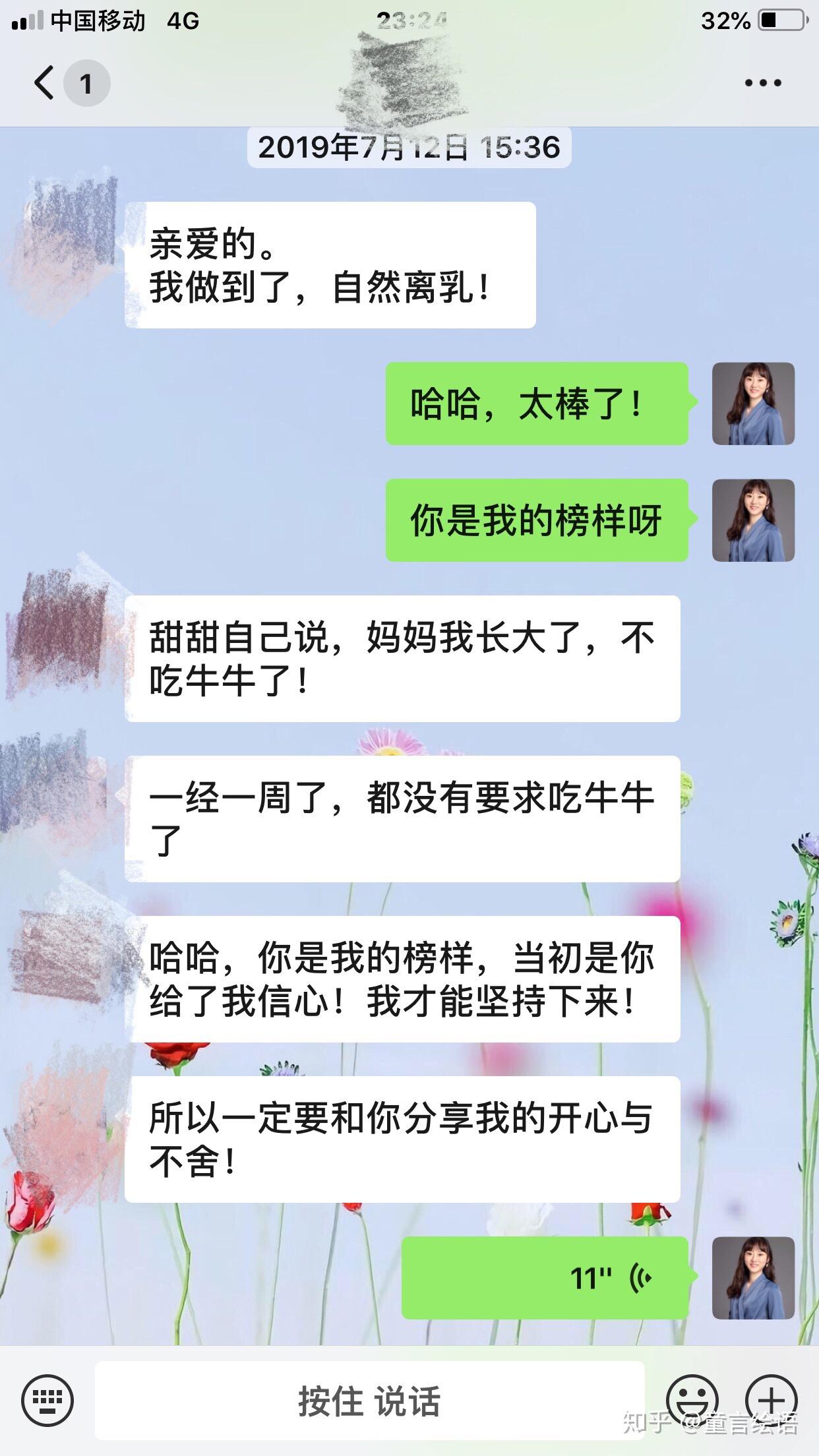Switch to keyboard text input
The width and height of the screenshot is (819, 1456).
click(x=47, y=1399)
